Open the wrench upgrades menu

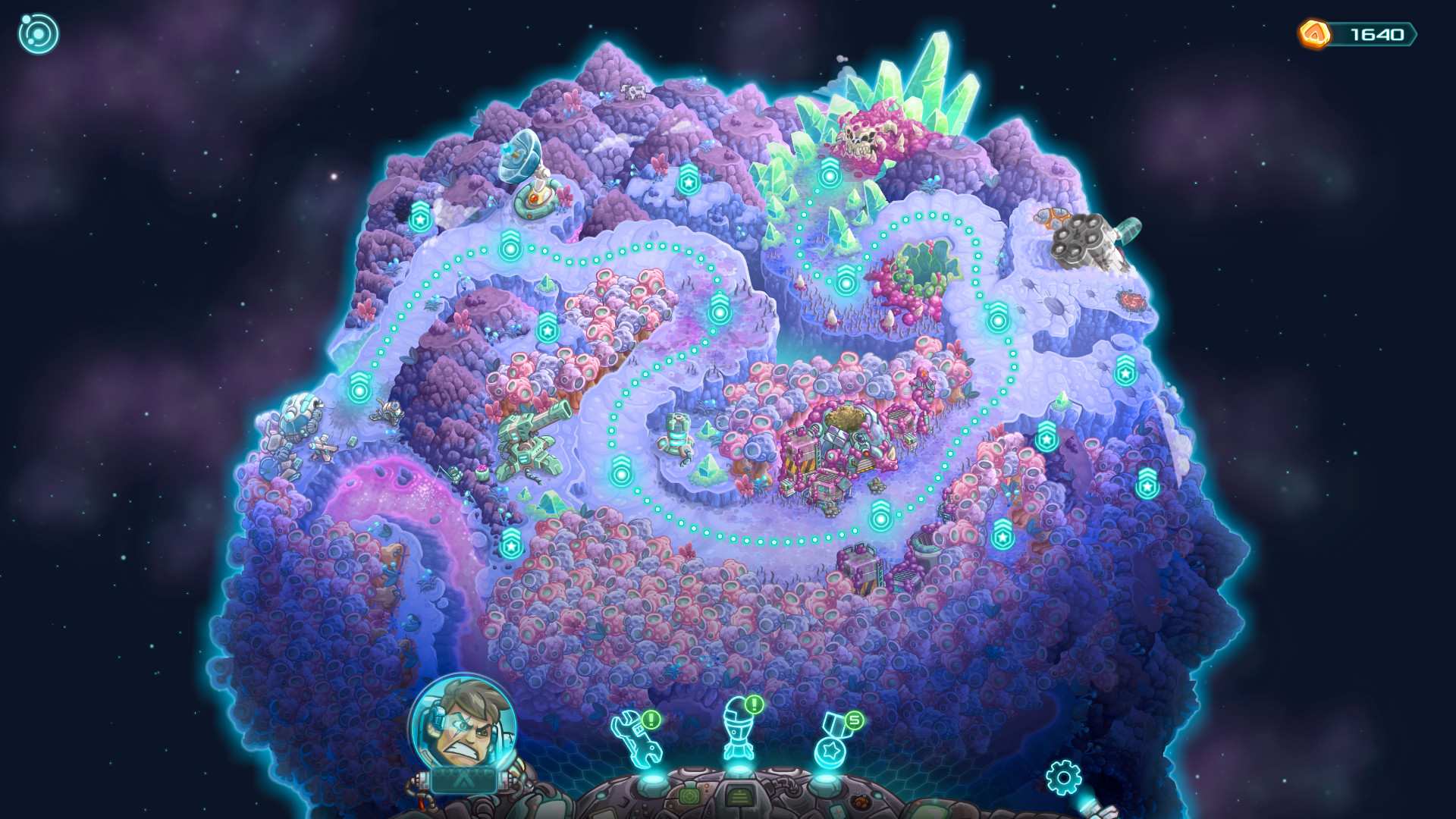637,741
